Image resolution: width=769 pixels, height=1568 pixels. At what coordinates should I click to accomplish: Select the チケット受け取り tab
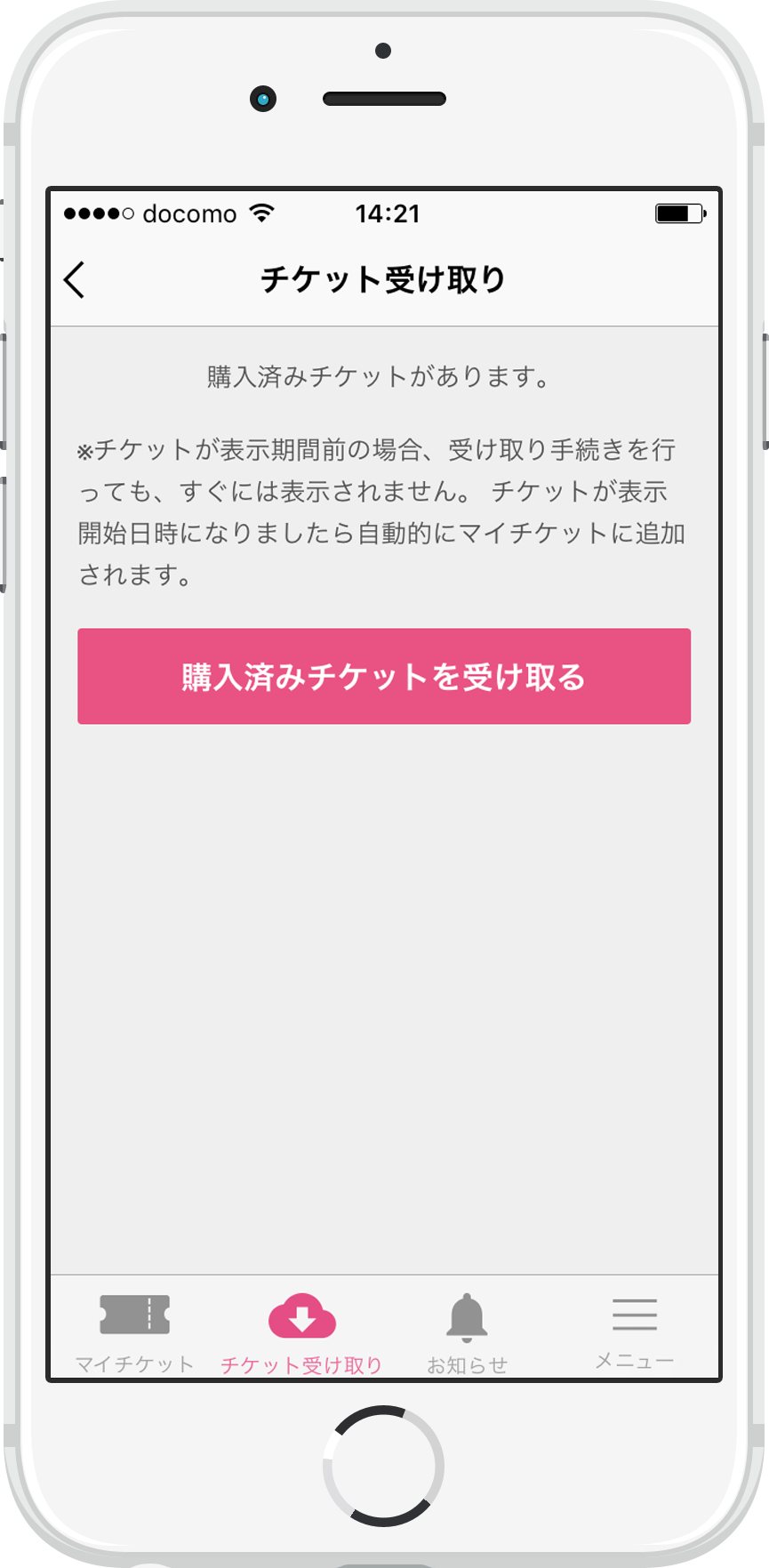click(x=301, y=1331)
